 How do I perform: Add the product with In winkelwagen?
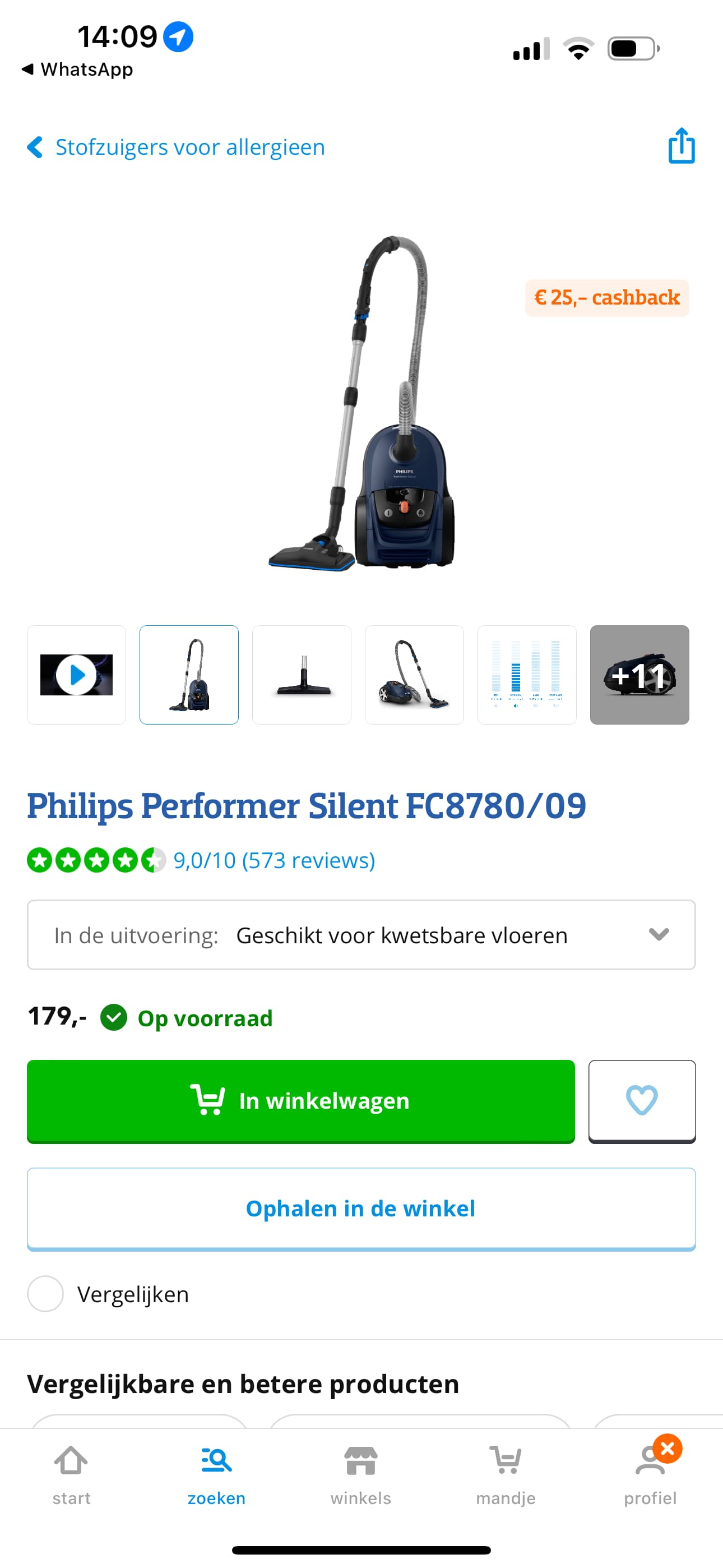point(300,1101)
